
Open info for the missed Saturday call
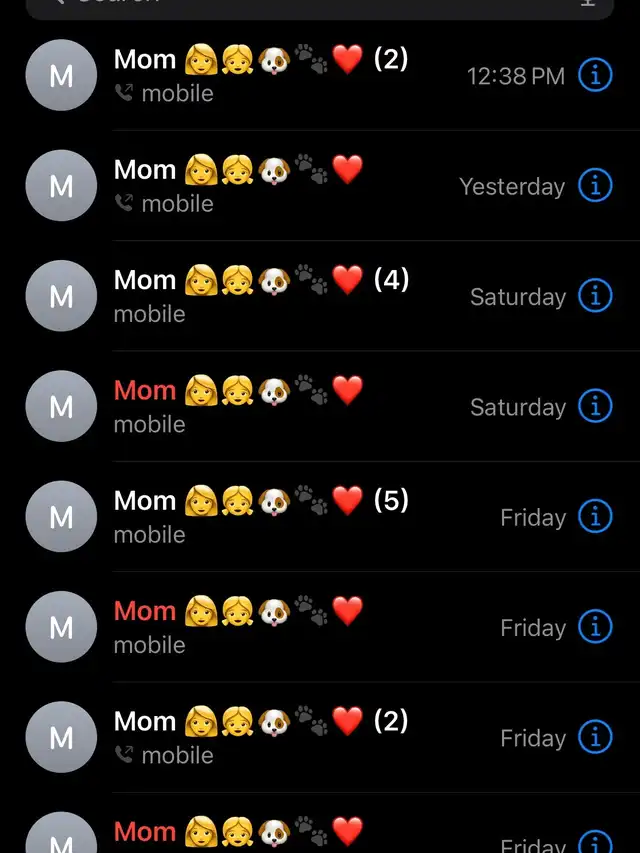click(595, 406)
